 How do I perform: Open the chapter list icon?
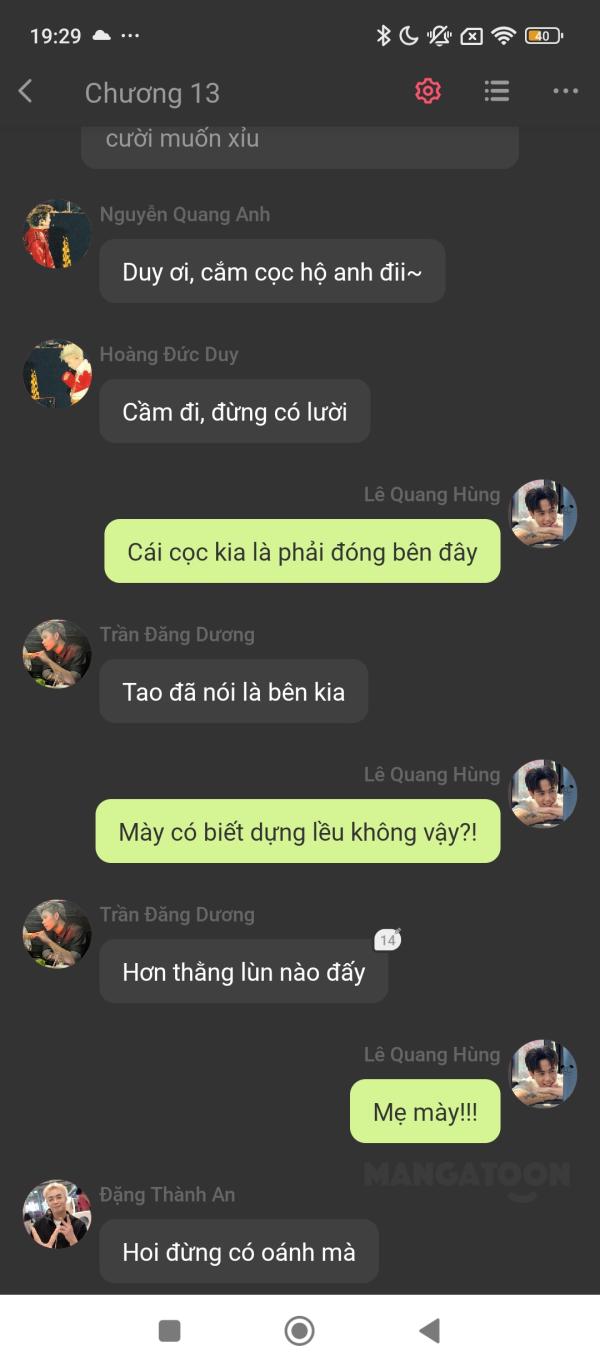pyautogui.click(x=497, y=92)
